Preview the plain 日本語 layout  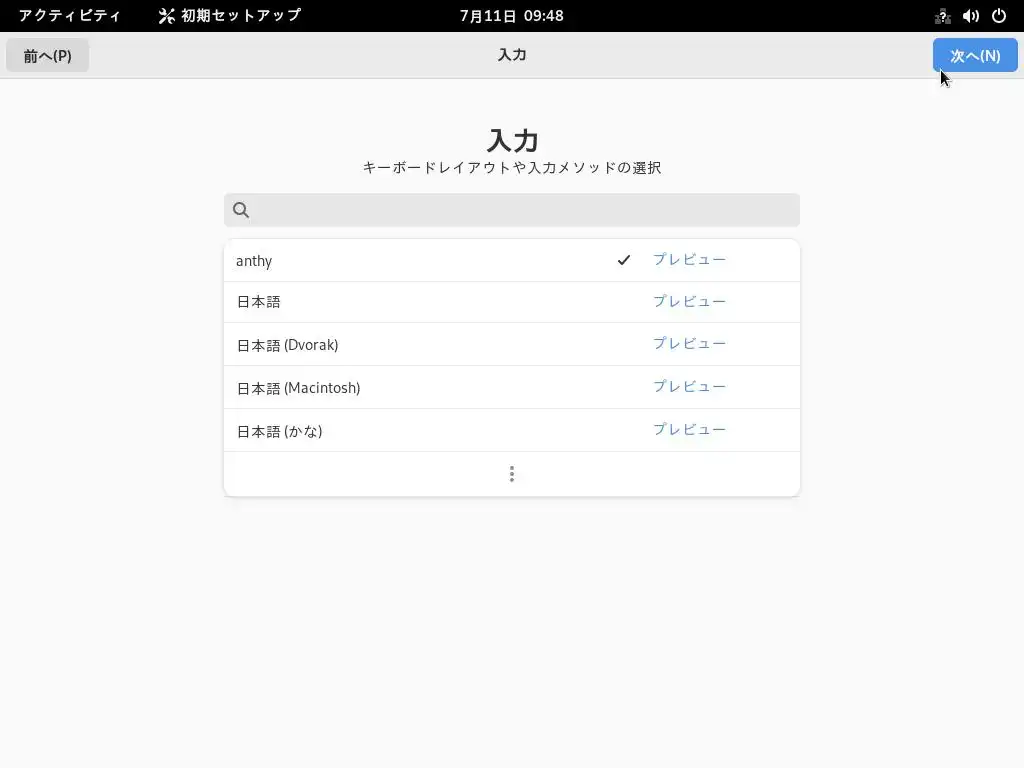click(689, 302)
